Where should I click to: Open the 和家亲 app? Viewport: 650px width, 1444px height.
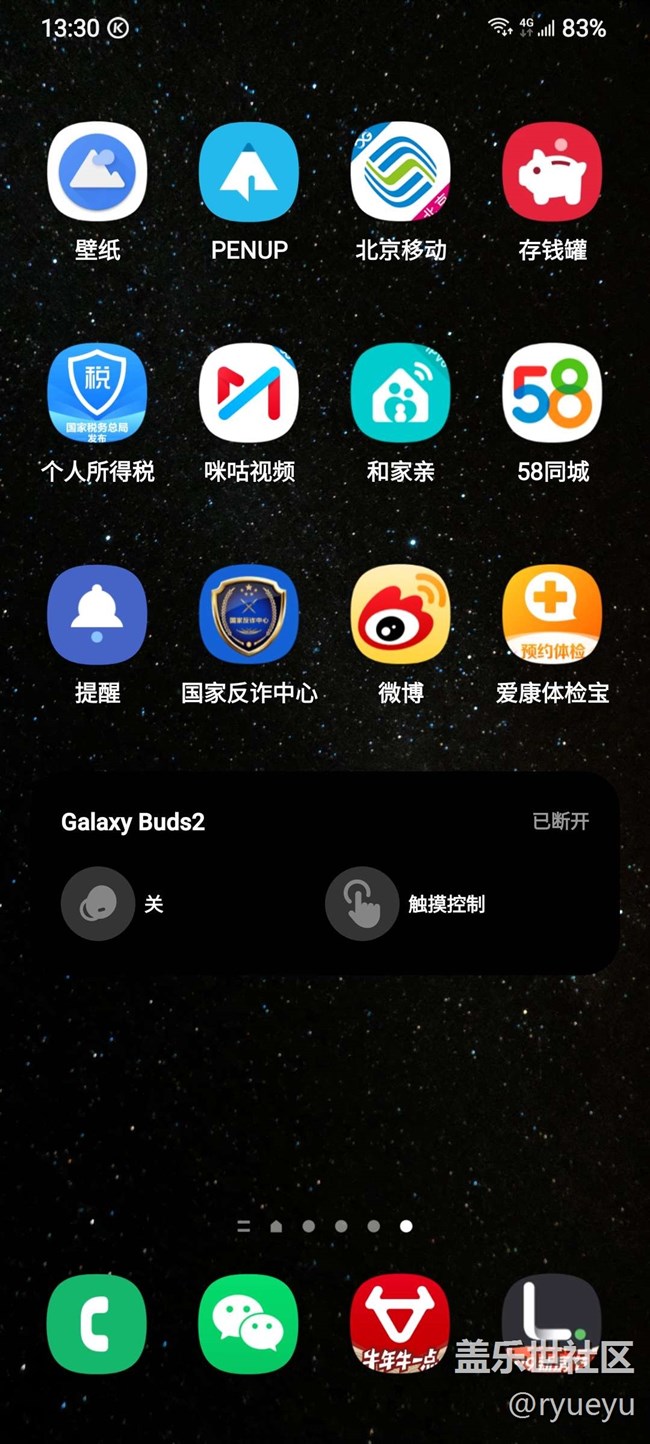point(400,394)
